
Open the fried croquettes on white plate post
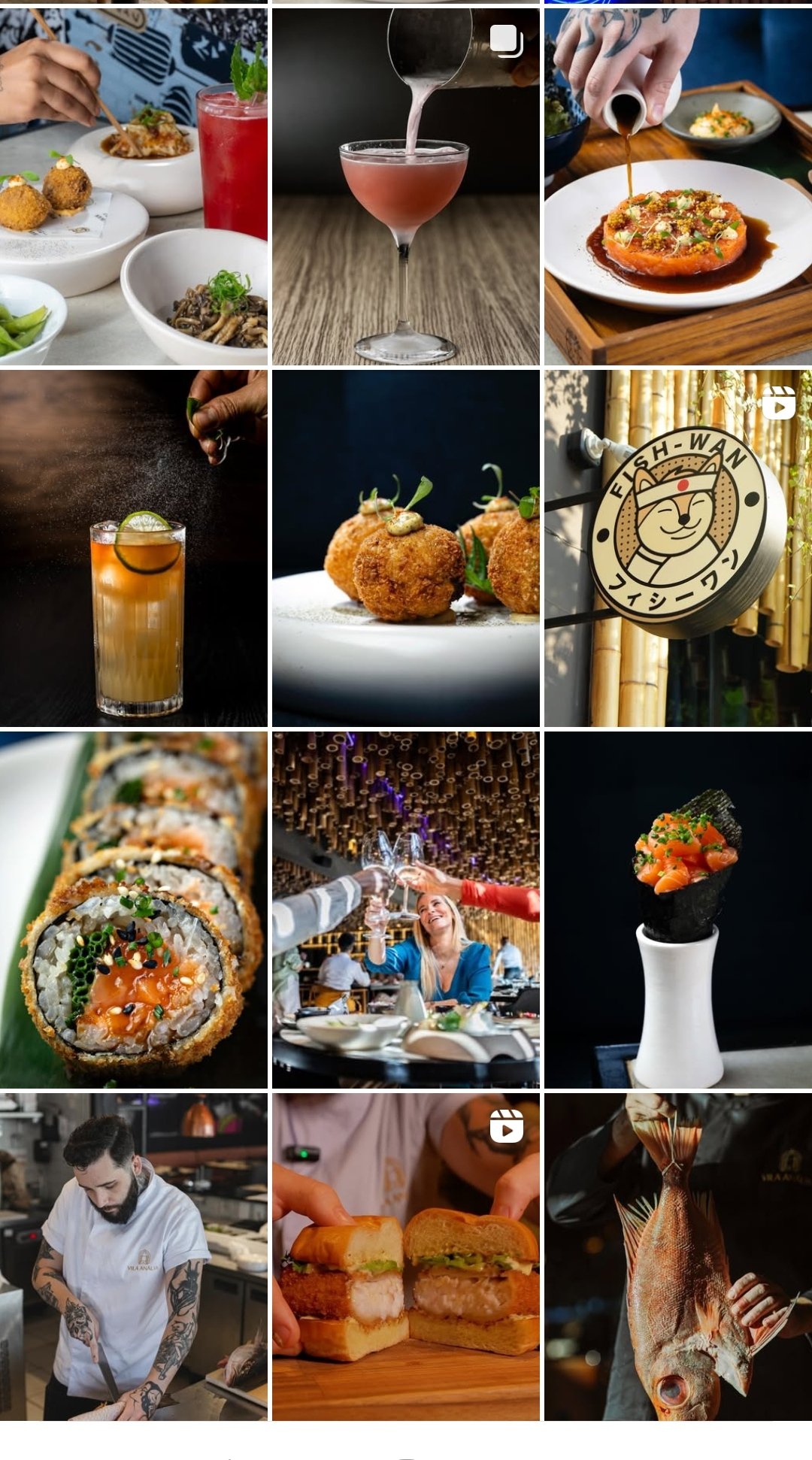click(x=405, y=548)
